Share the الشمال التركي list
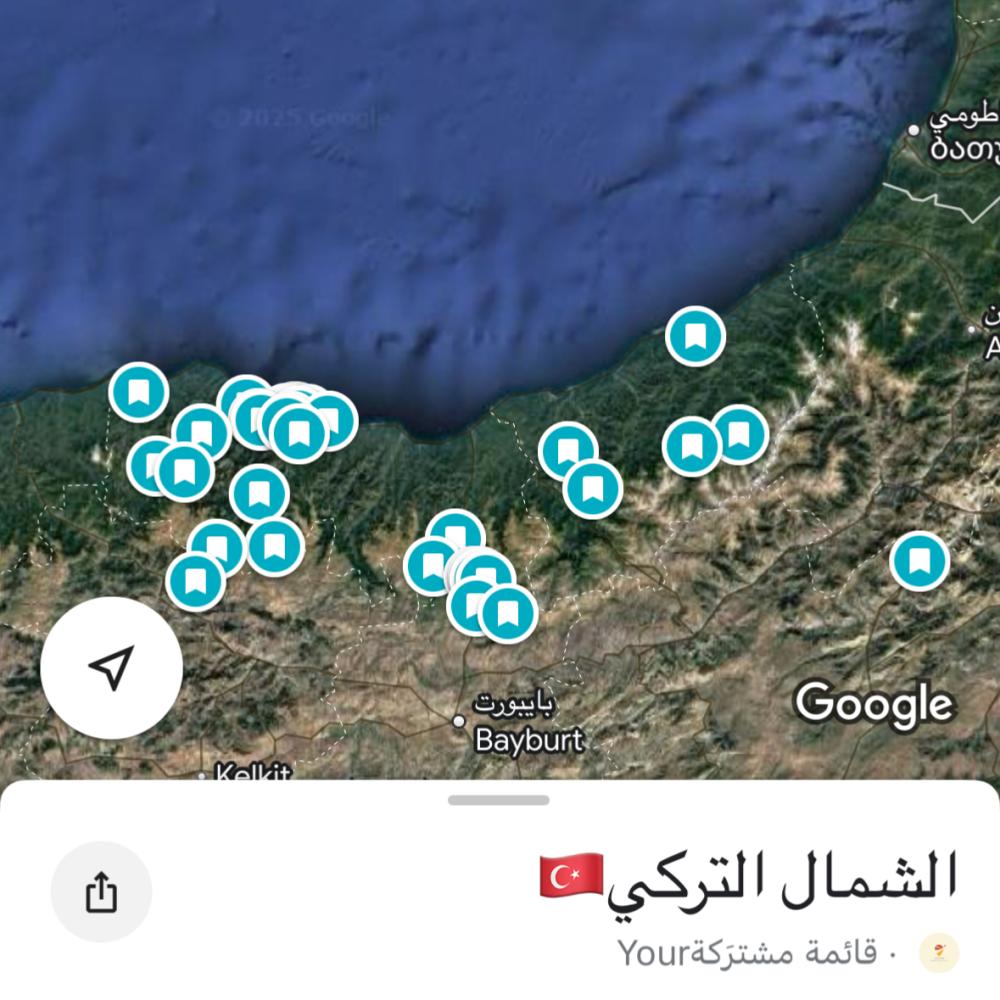This screenshot has width=1000, height=1000. 101,892
